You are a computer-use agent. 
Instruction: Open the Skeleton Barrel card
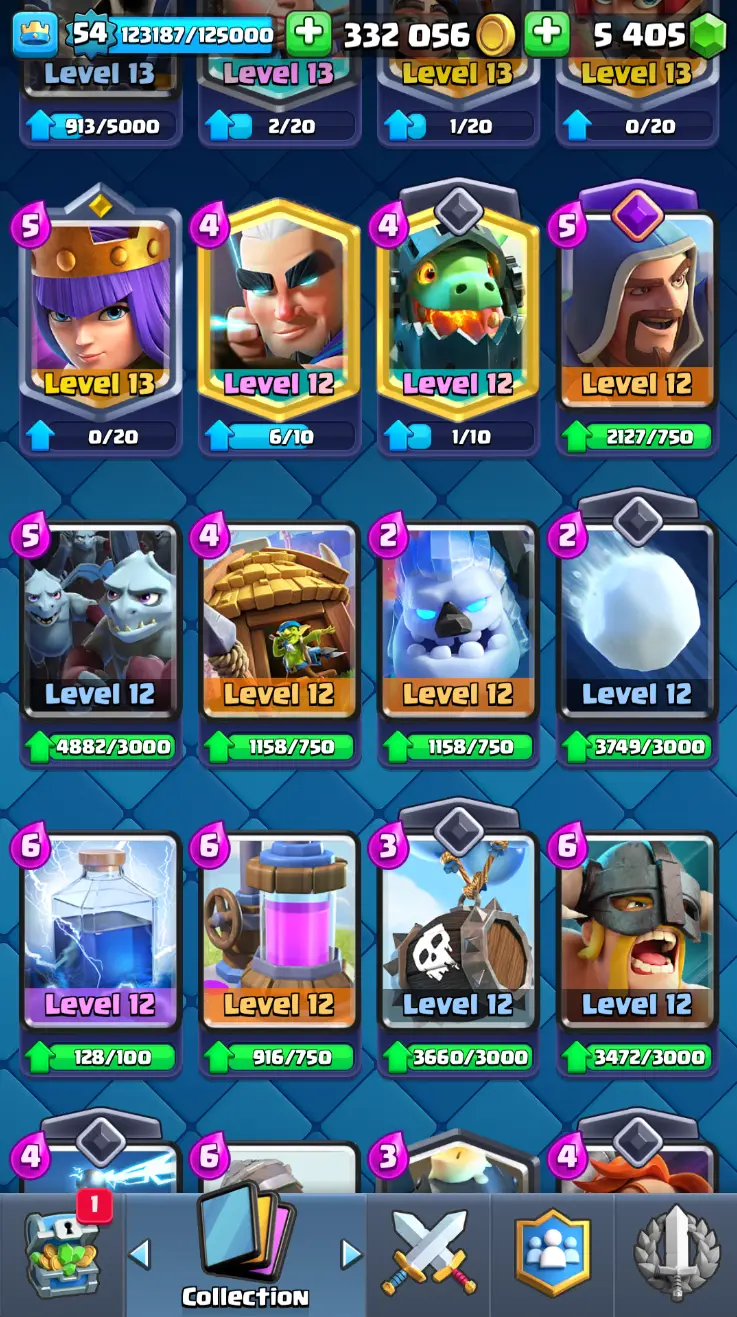coord(457,935)
